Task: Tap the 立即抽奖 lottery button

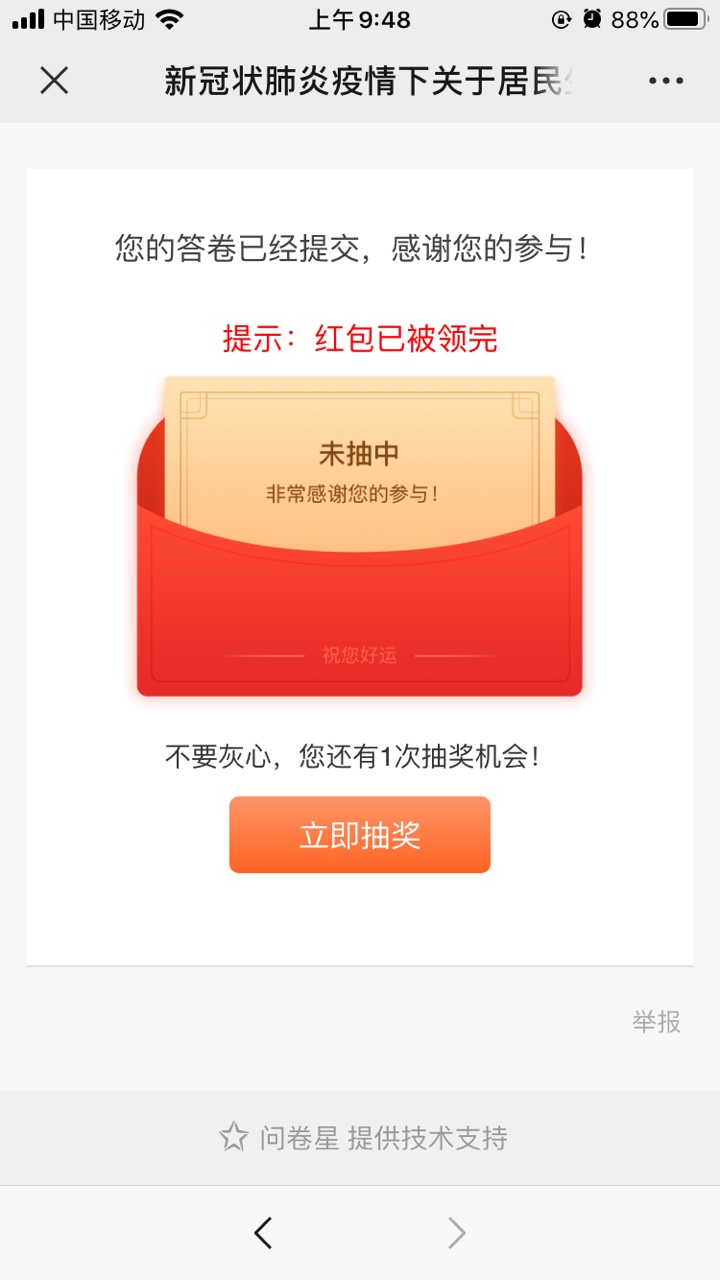Action: point(360,835)
